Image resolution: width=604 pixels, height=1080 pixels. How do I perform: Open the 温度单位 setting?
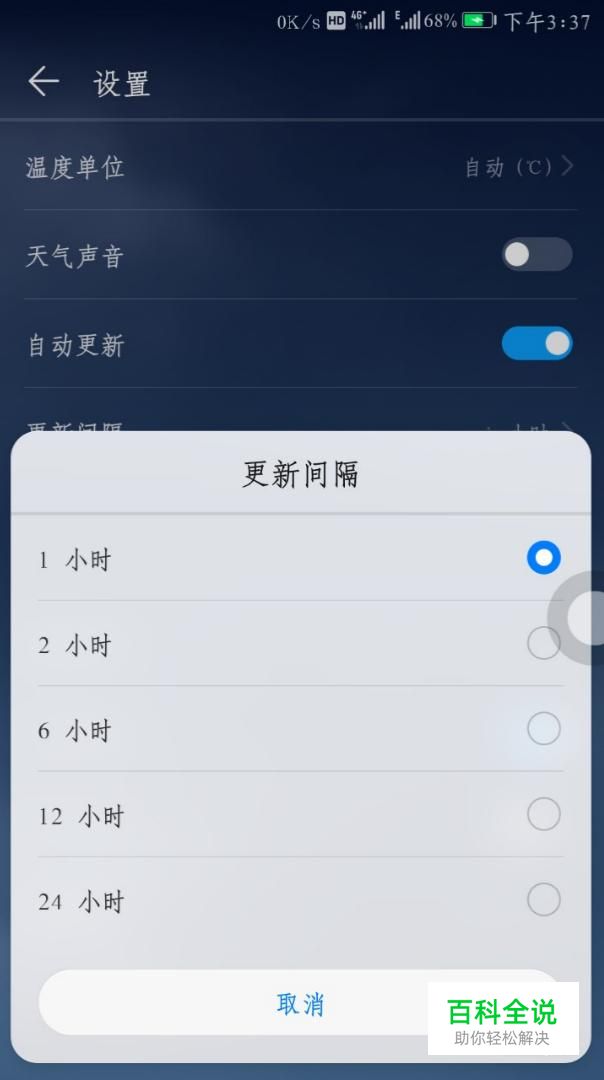coord(300,167)
